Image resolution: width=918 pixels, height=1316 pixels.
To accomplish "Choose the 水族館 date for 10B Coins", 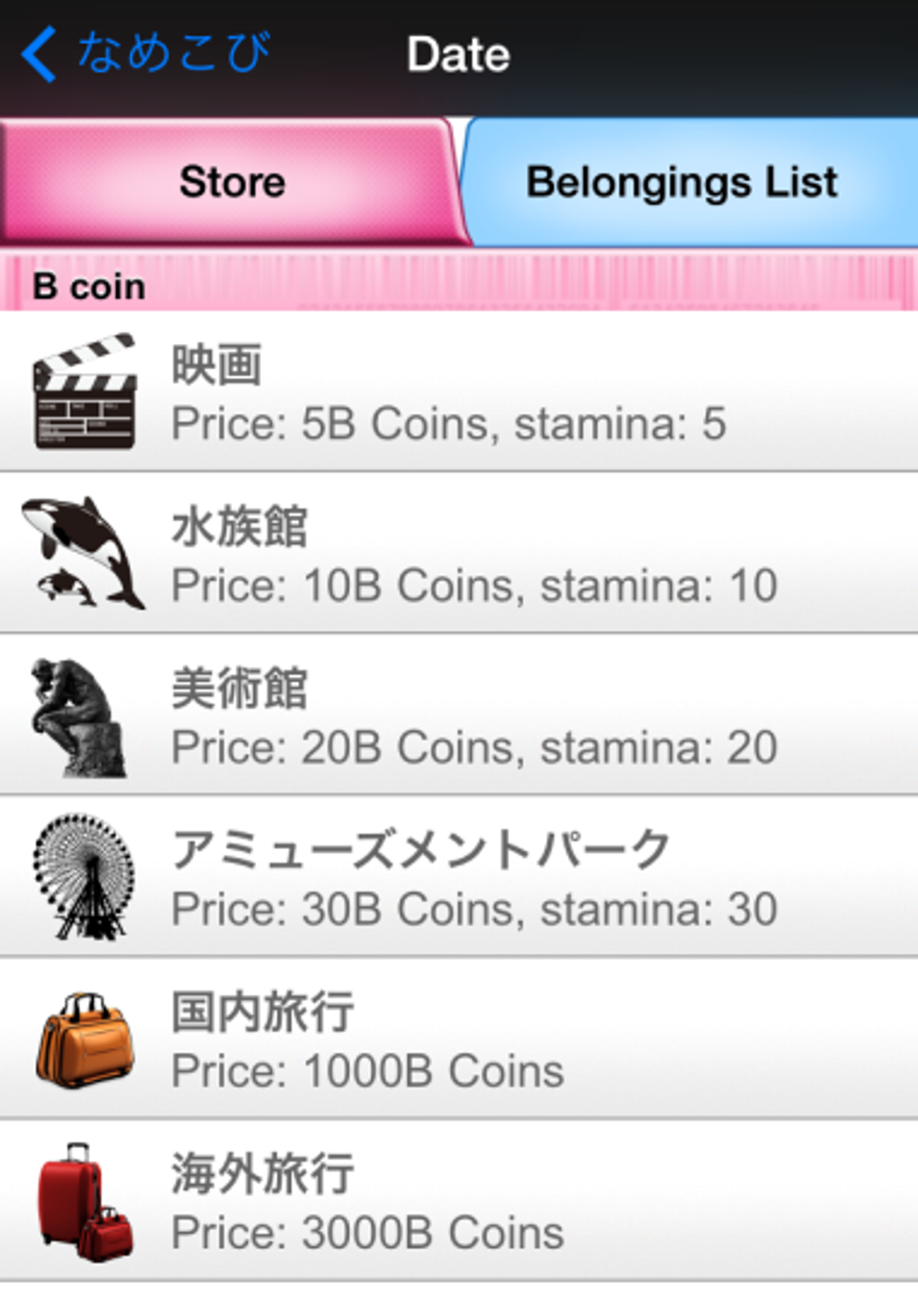I will [x=459, y=554].
